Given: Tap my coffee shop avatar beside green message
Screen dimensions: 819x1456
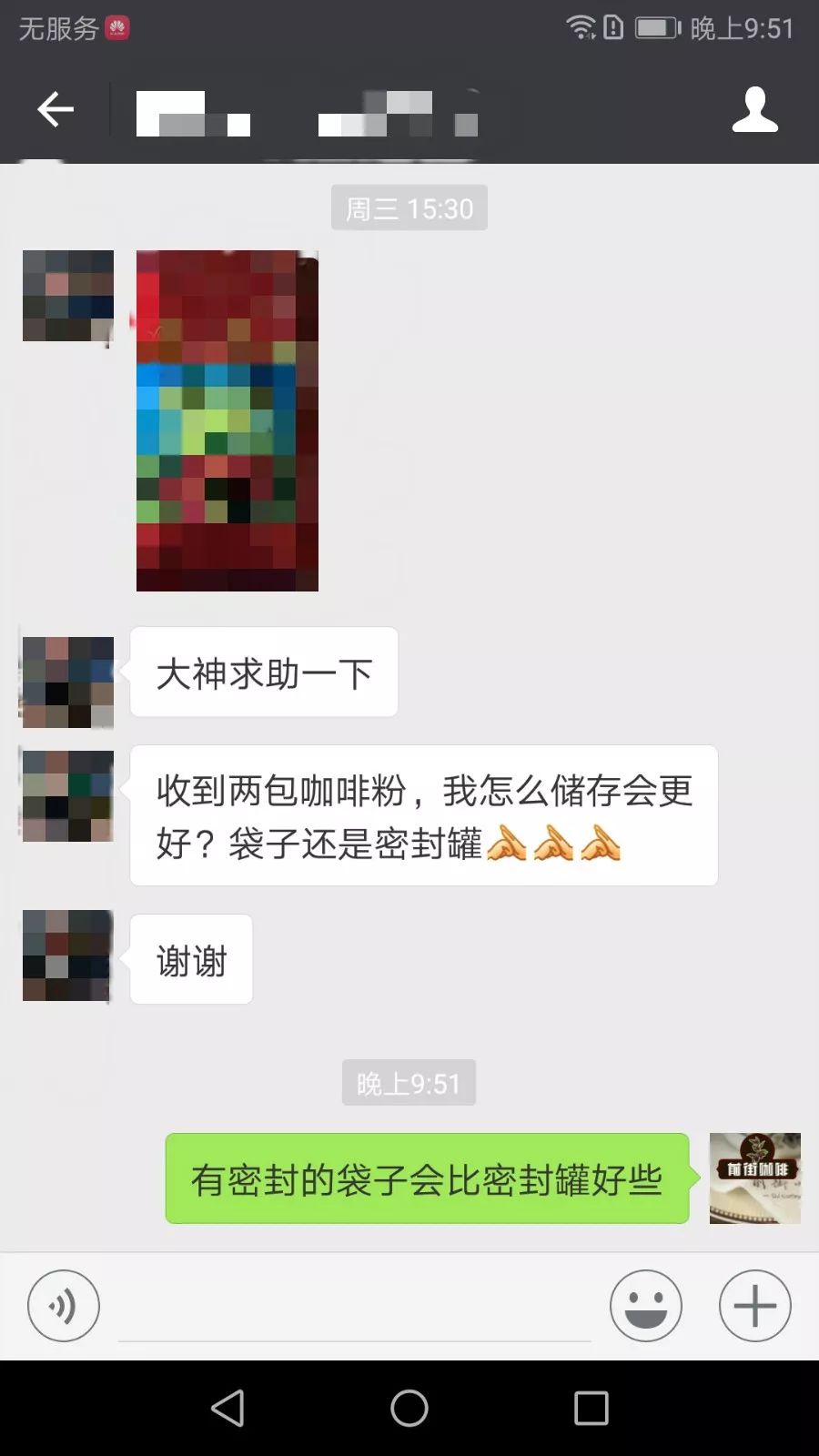Looking at the screenshot, I should tap(754, 1178).
